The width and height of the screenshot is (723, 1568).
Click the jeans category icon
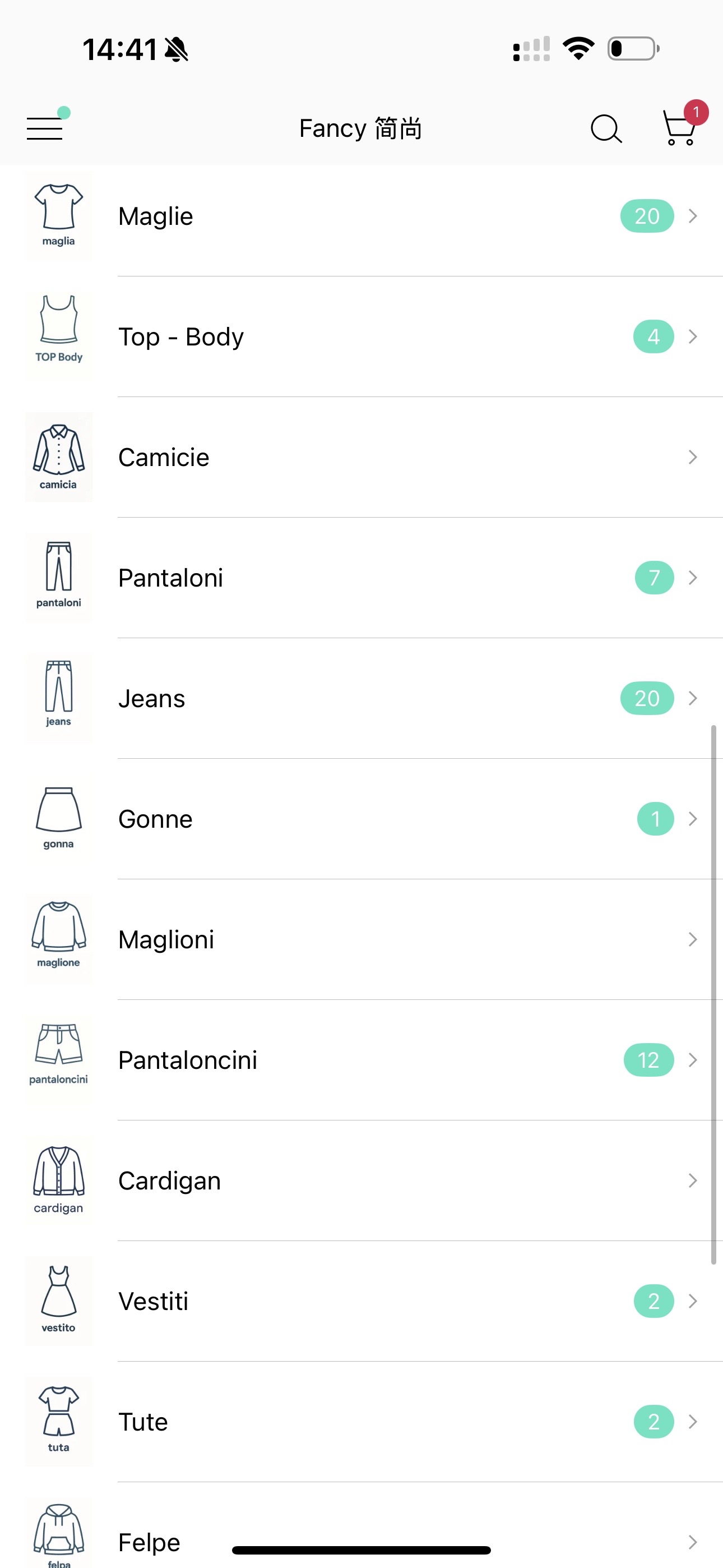coord(58,698)
